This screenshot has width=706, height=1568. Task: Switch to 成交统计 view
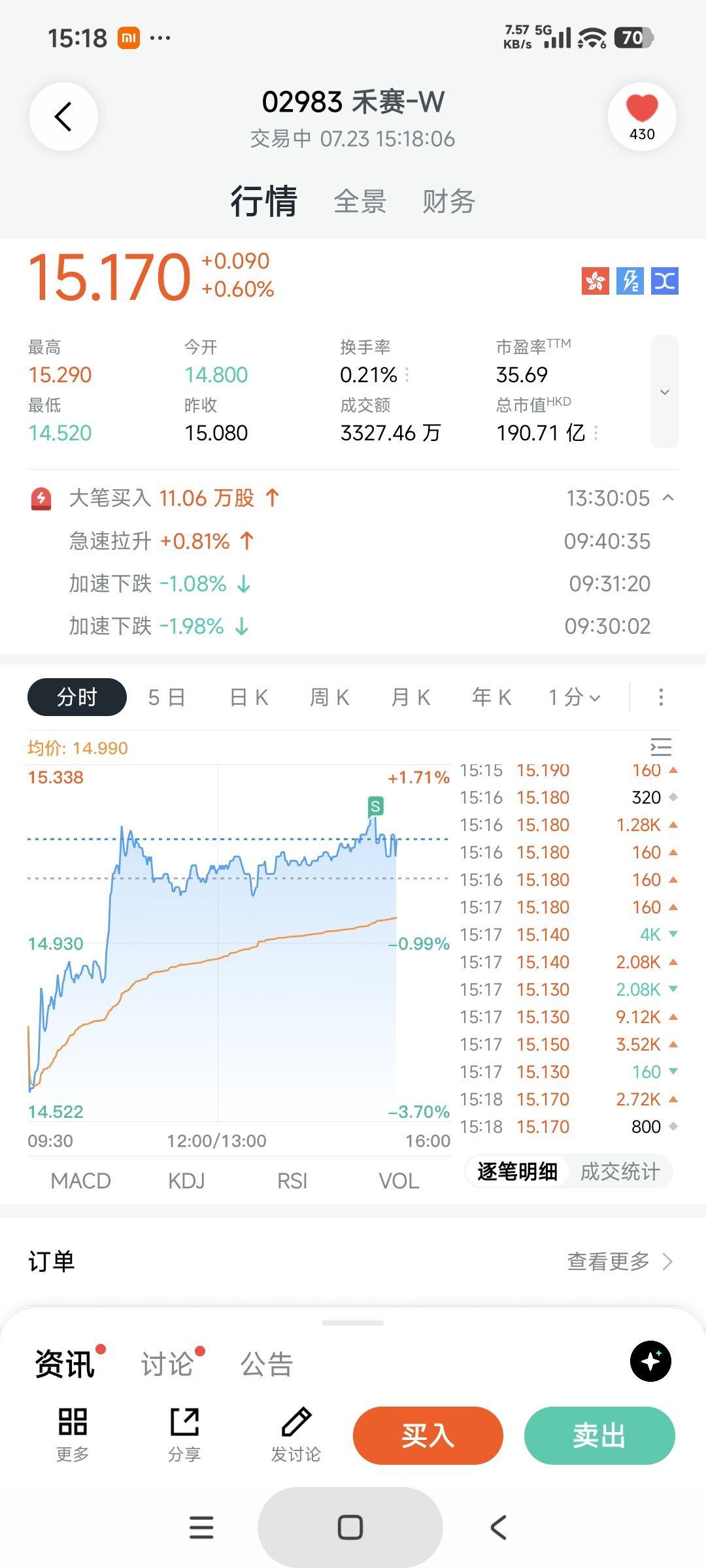coord(620,1171)
